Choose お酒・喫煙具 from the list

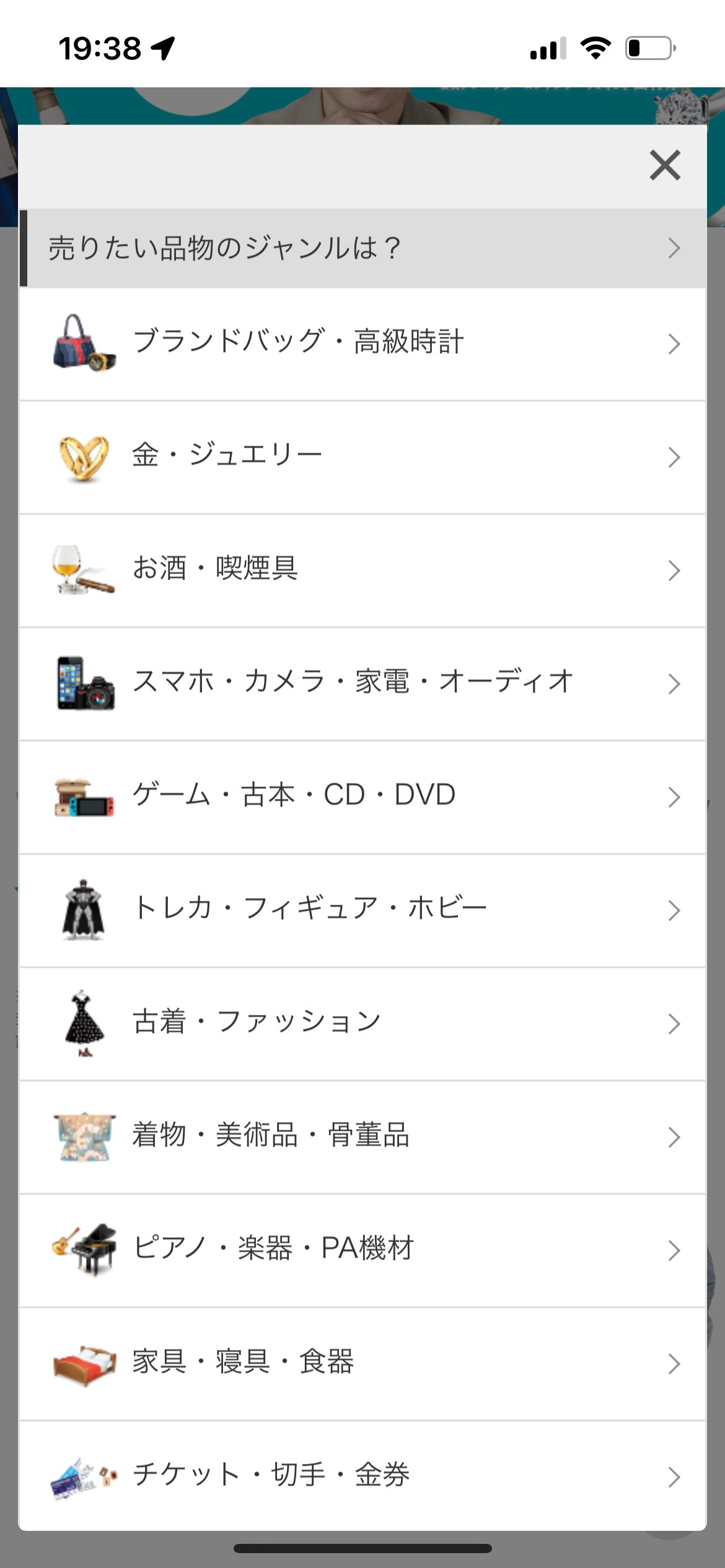[x=362, y=570]
